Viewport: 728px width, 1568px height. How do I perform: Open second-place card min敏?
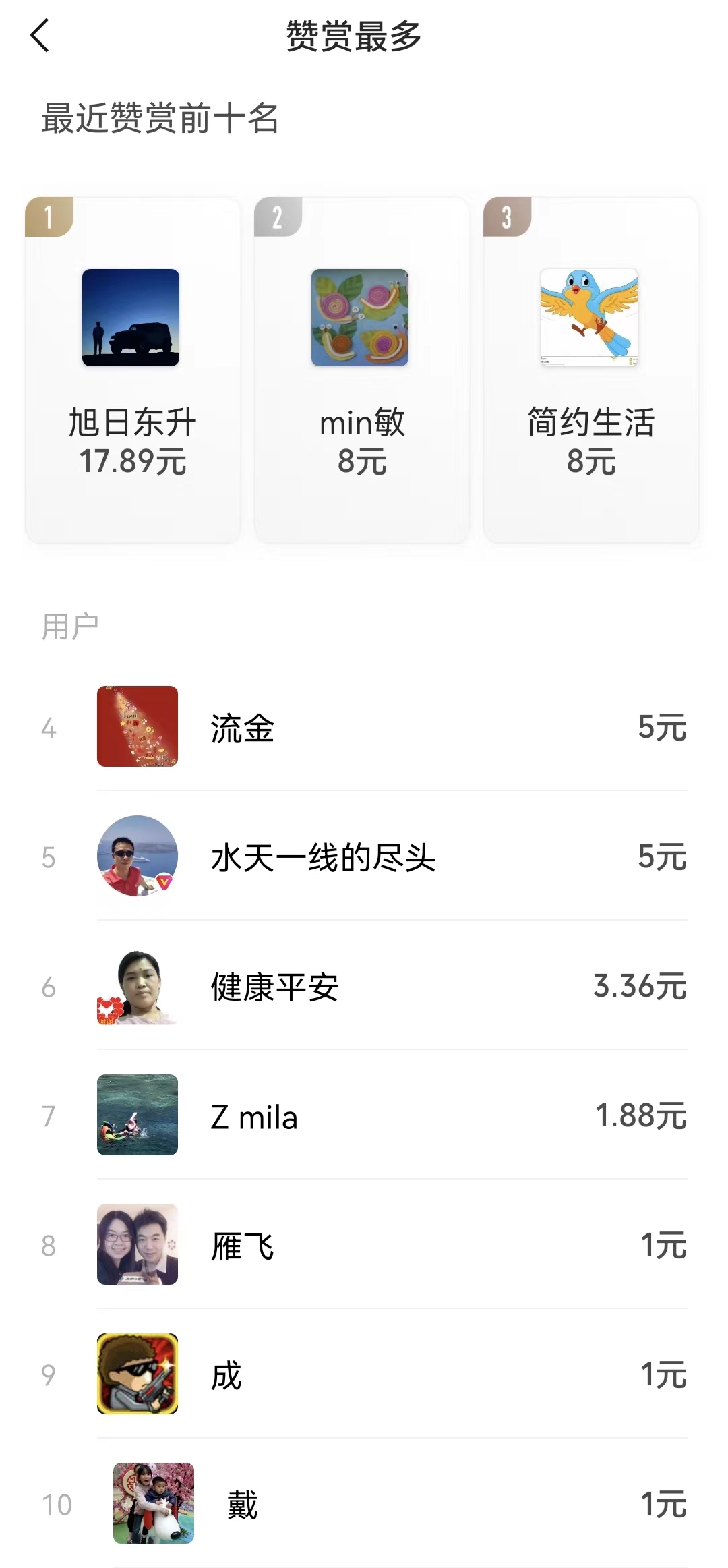(362, 370)
